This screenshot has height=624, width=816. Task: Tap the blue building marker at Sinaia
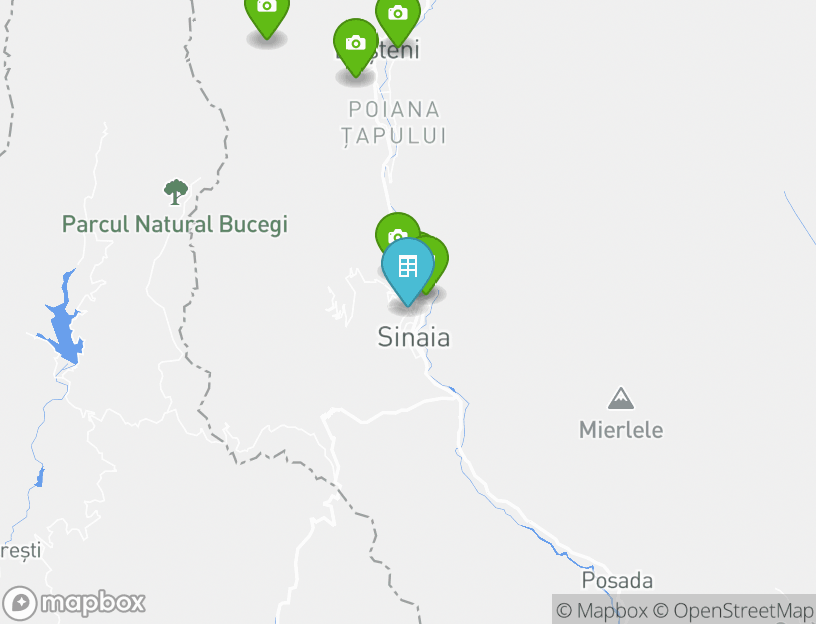(407, 268)
